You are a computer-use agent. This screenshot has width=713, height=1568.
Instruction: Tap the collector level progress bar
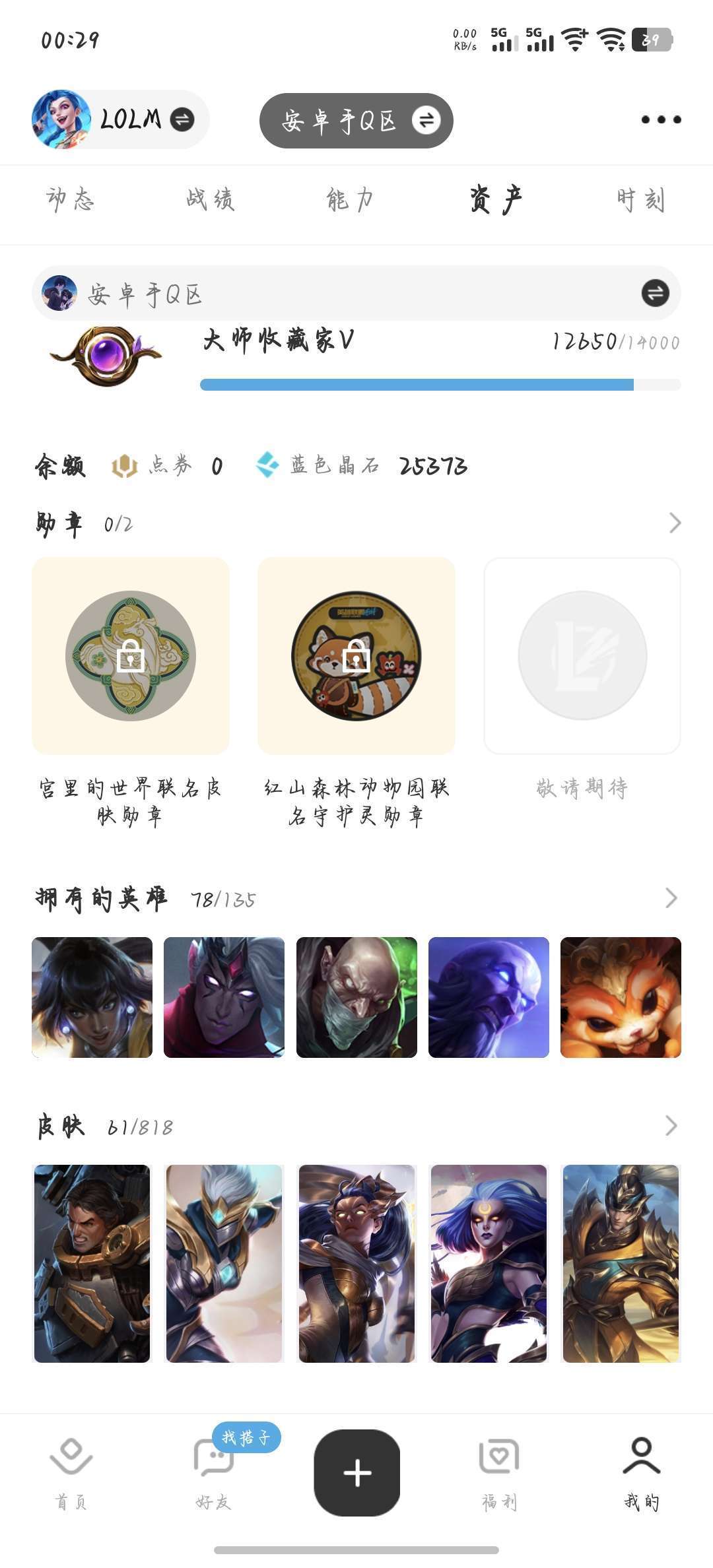(439, 383)
